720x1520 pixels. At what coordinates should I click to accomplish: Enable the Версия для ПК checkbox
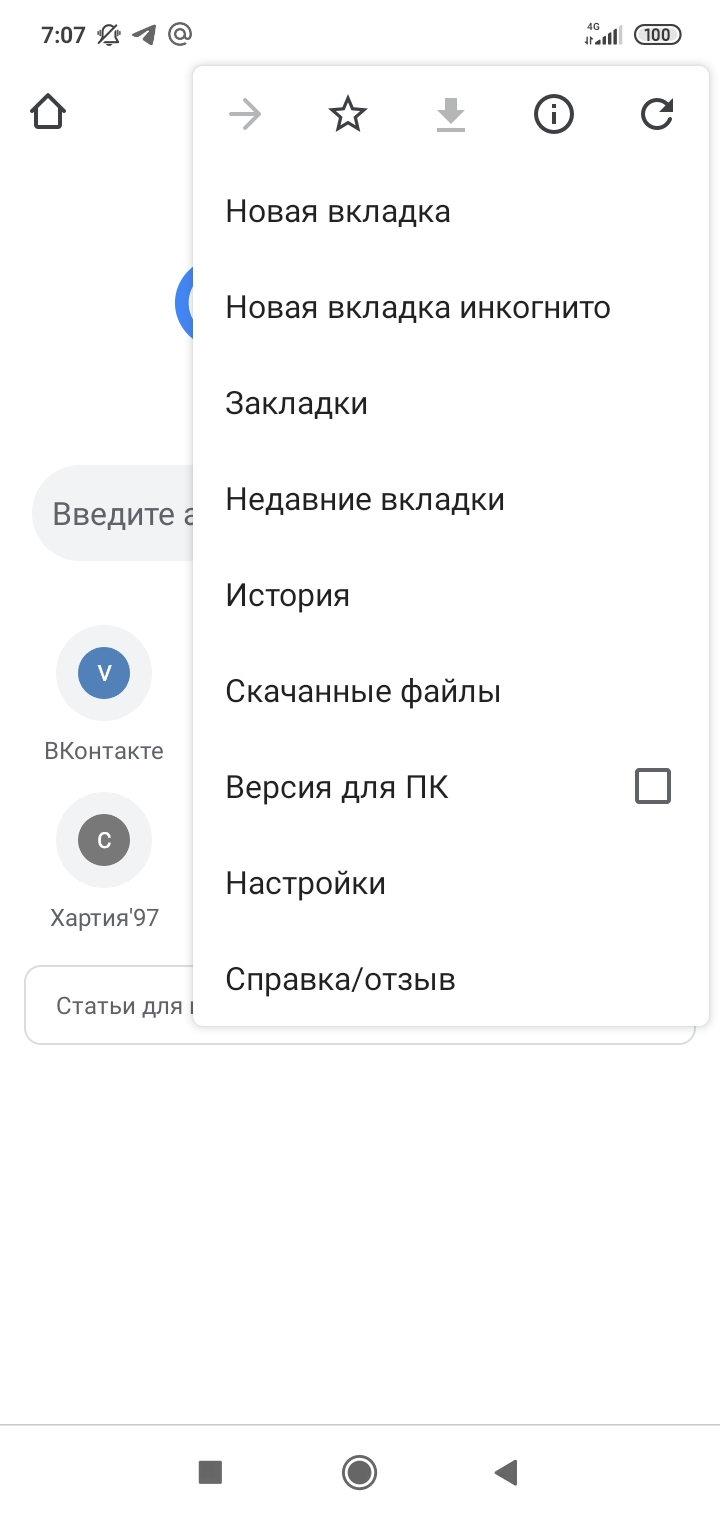[x=652, y=786]
